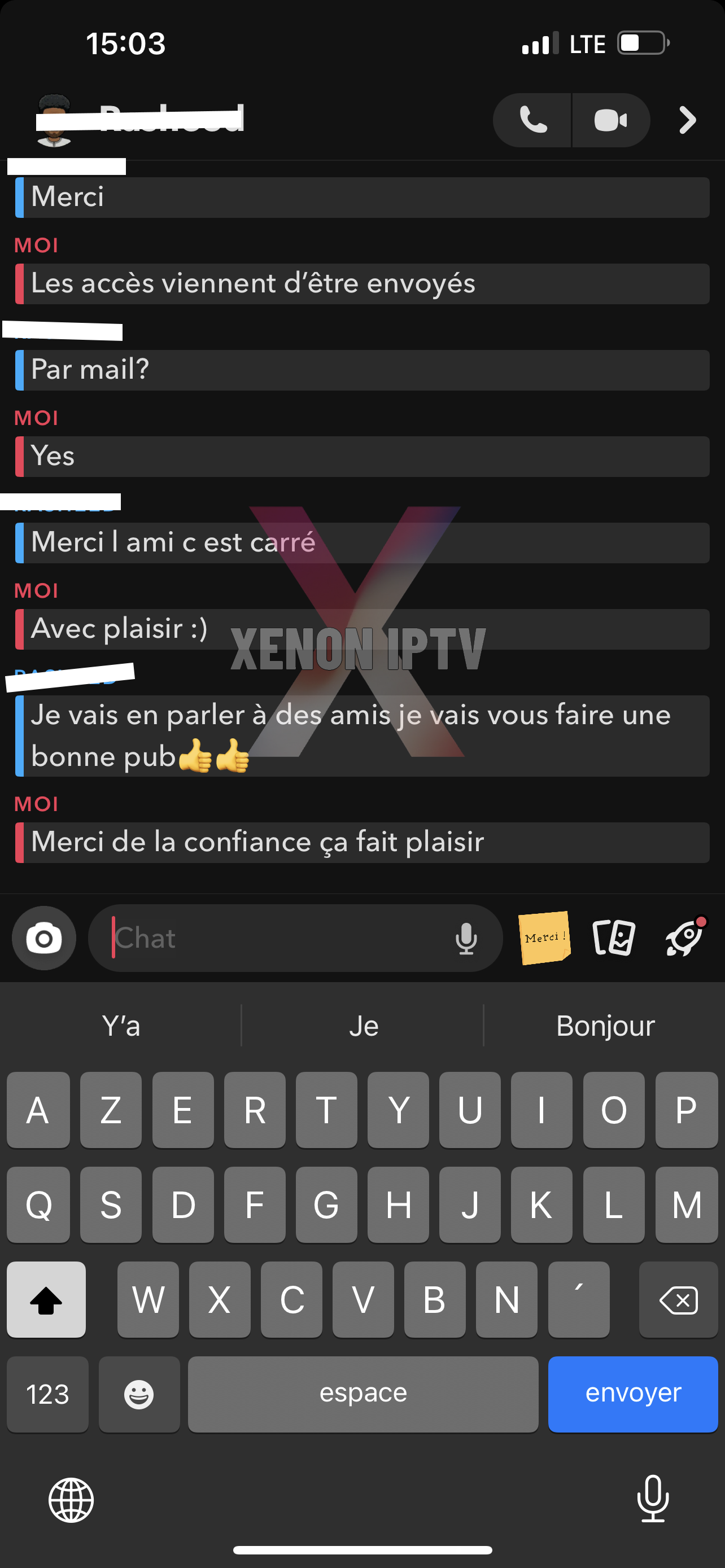Expand chat details with the chevron
Viewport: 725px width, 1568px height.
tap(687, 120)
